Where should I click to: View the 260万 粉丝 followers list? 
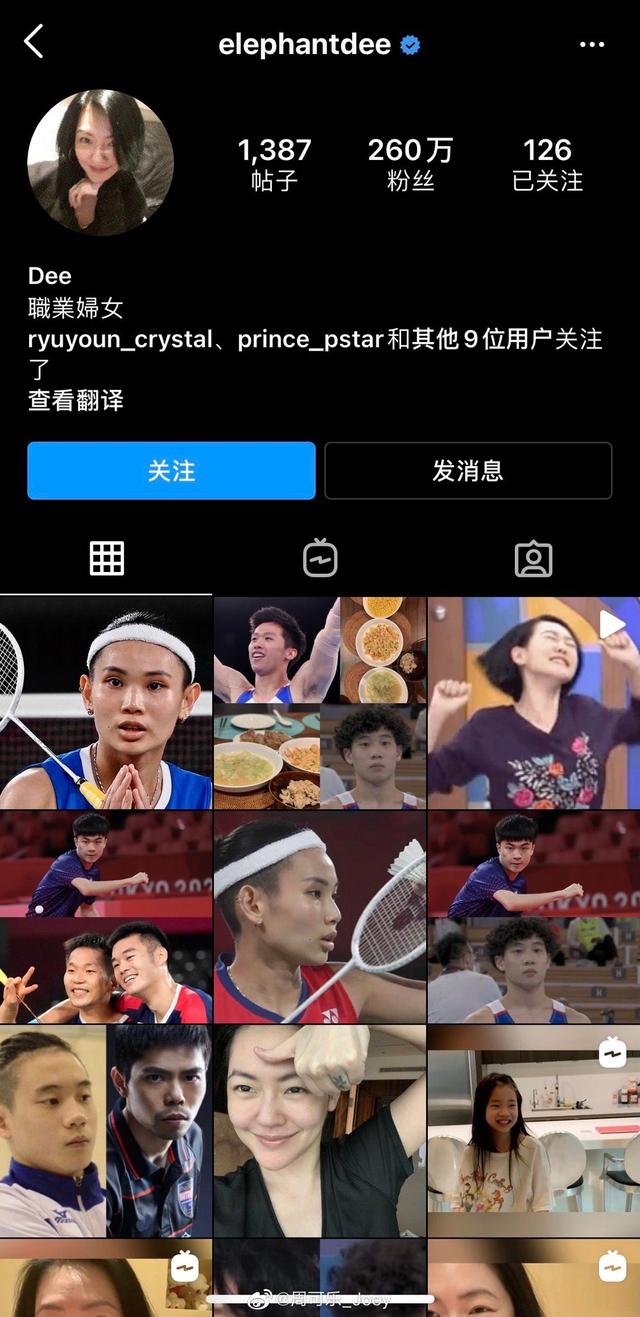point(409,165)
